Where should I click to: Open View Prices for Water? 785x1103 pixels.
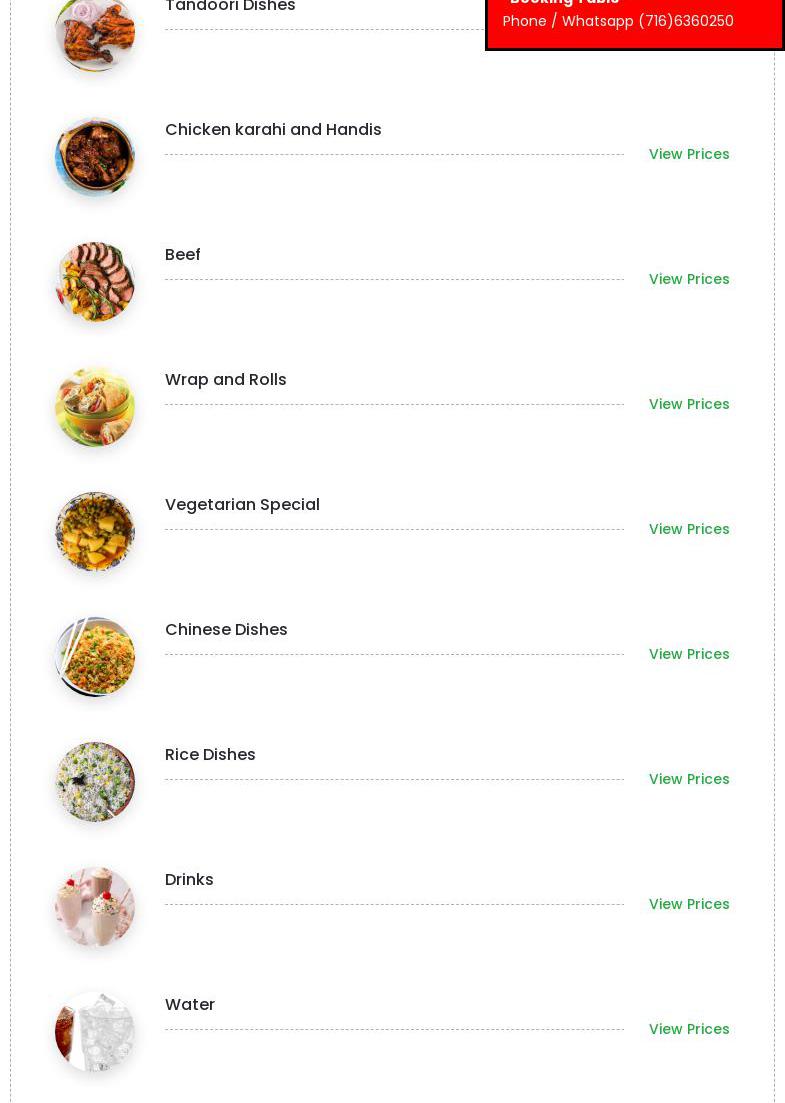tap(688, 1029)
